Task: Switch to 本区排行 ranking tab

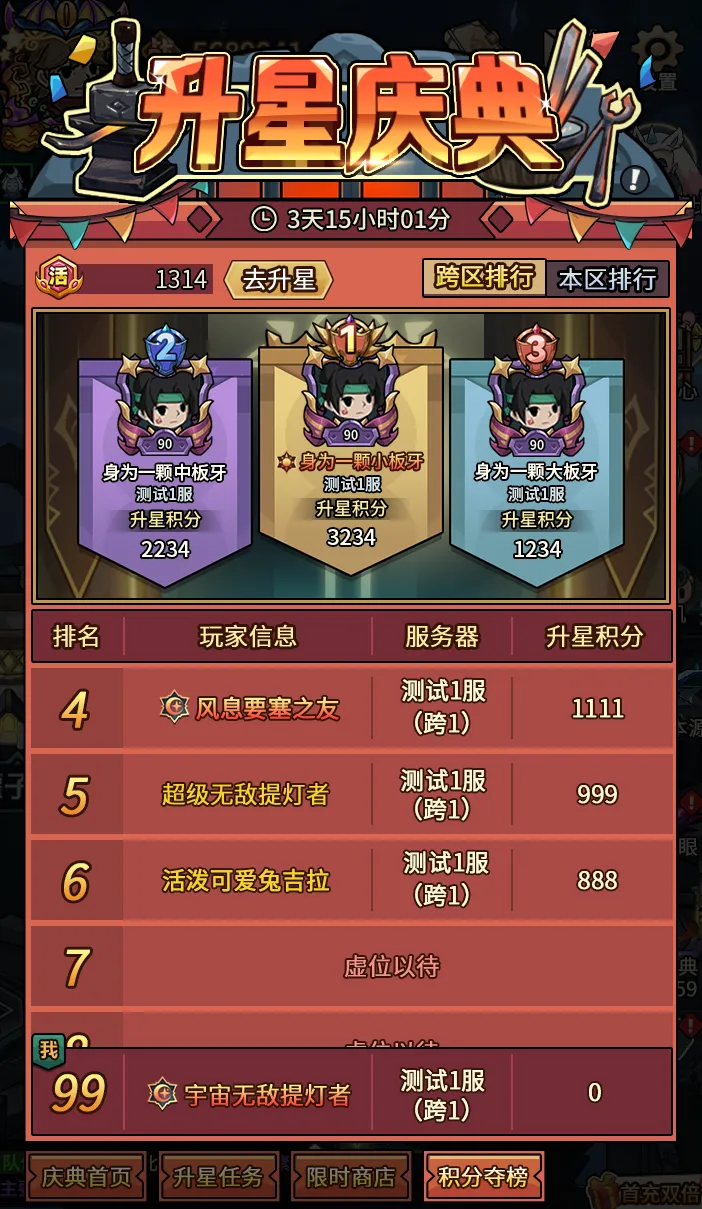Action: click(607, 279)
